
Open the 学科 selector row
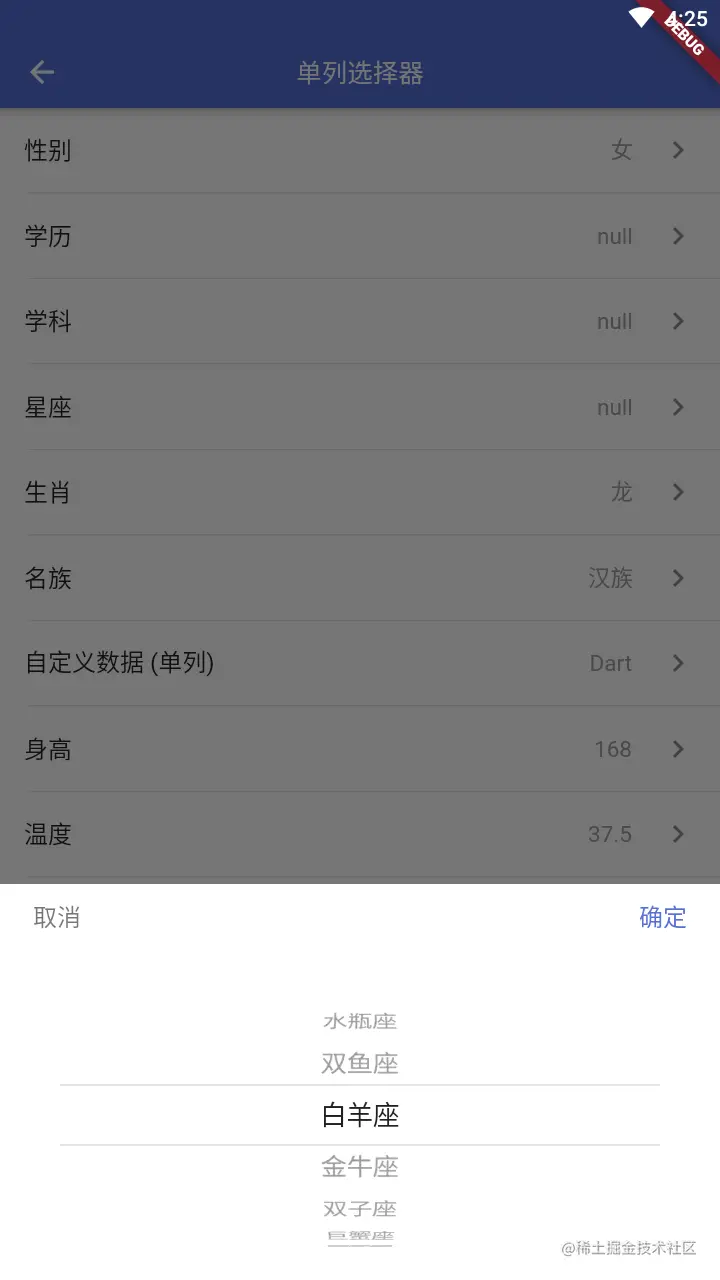pyautogui.click(x=360, y=322)
